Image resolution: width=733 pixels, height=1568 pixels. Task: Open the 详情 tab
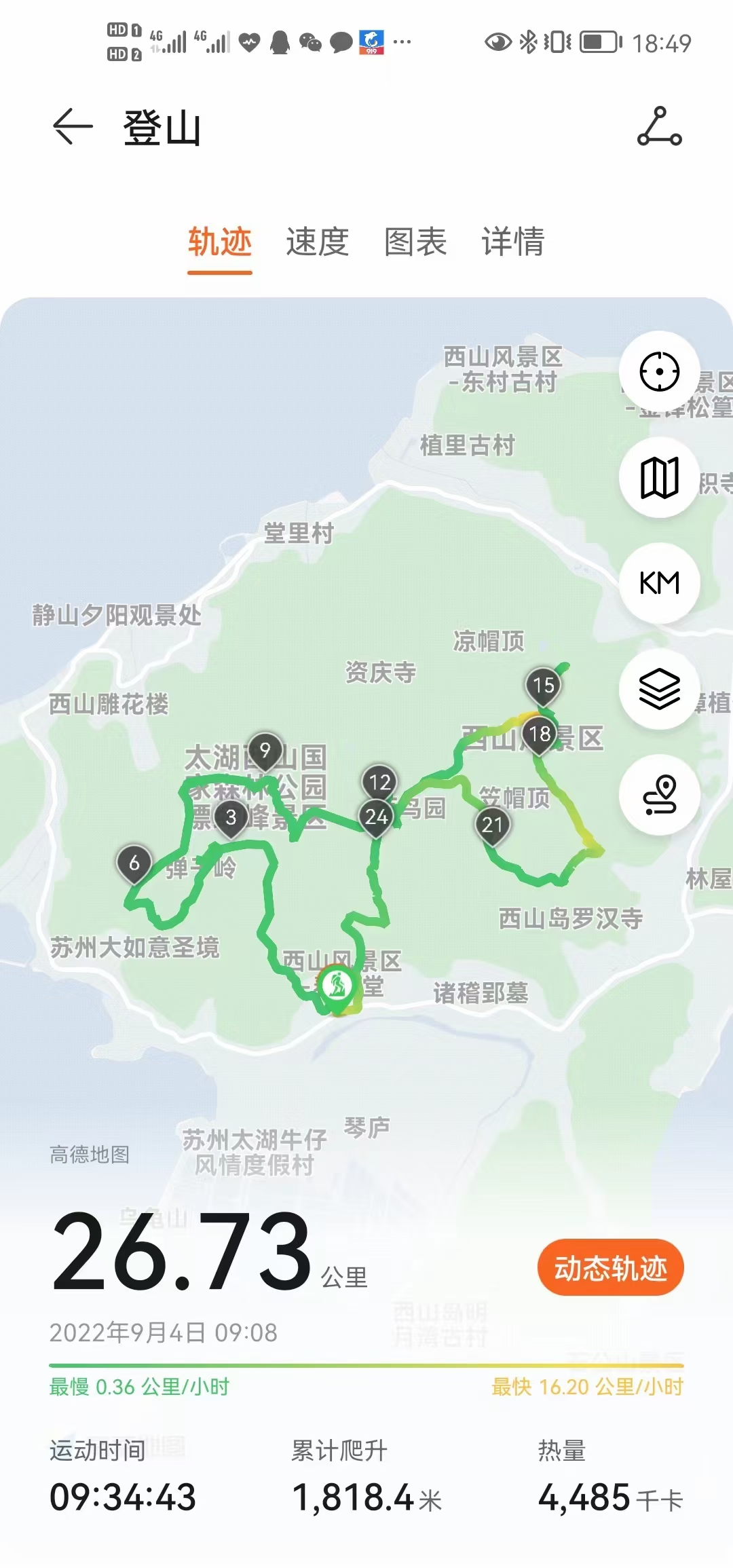point(513,242)
